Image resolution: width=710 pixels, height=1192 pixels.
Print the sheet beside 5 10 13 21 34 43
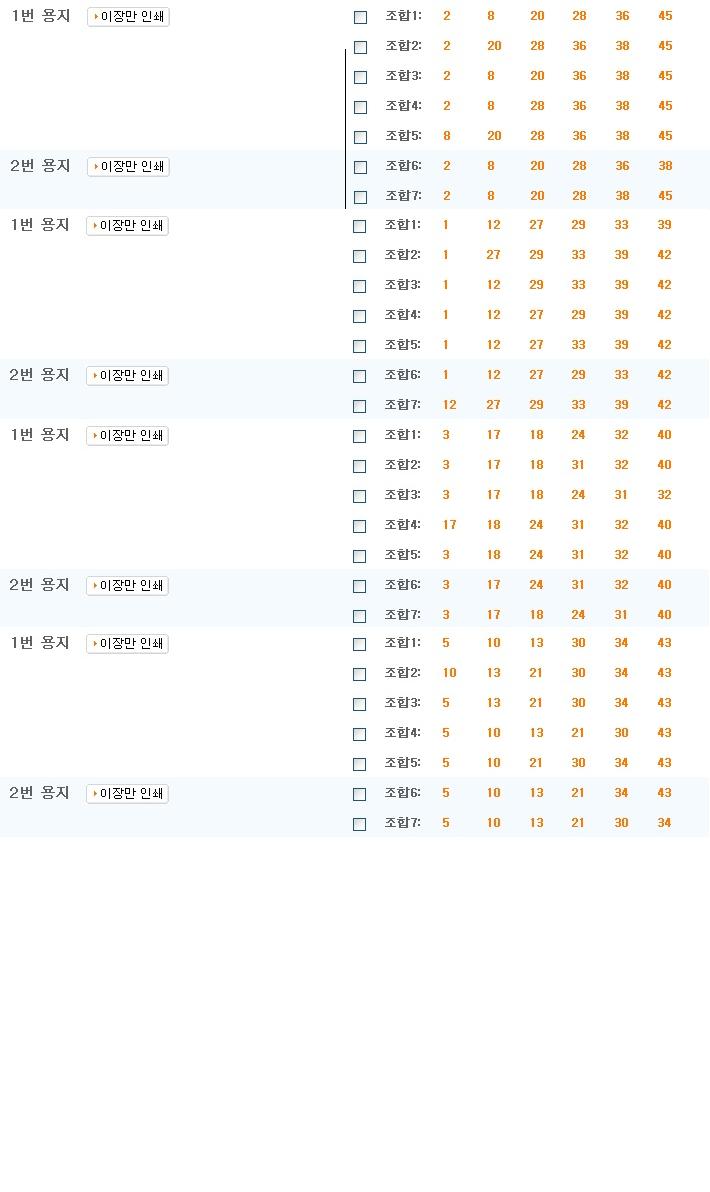tap(127, 794)
